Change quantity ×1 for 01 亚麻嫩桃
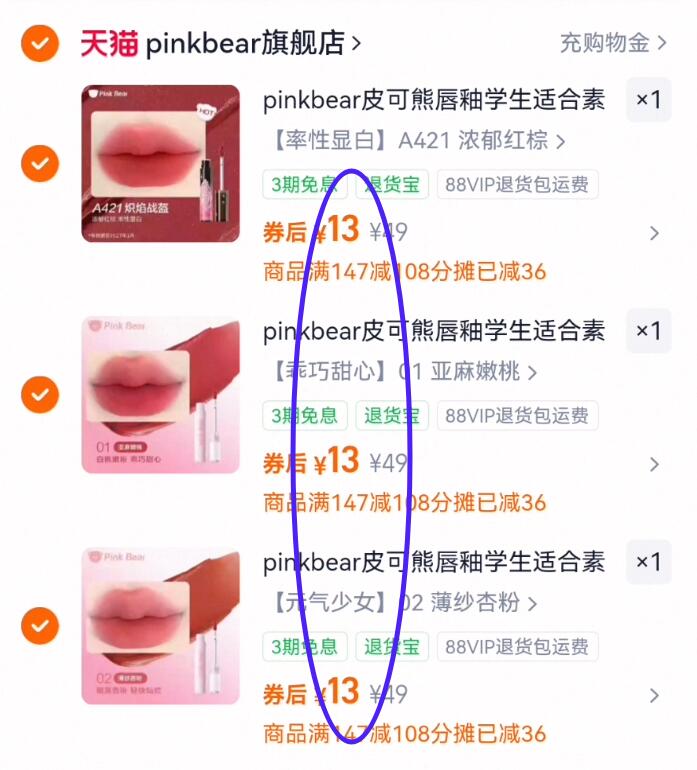Screen dimensions: 697x770 (x=648, y=331)
